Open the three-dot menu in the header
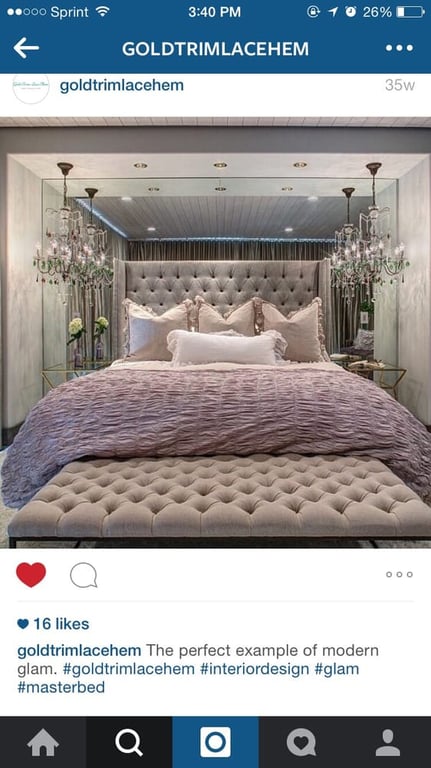The width and height of the screenshot is (431, 768). click(399, 48)
